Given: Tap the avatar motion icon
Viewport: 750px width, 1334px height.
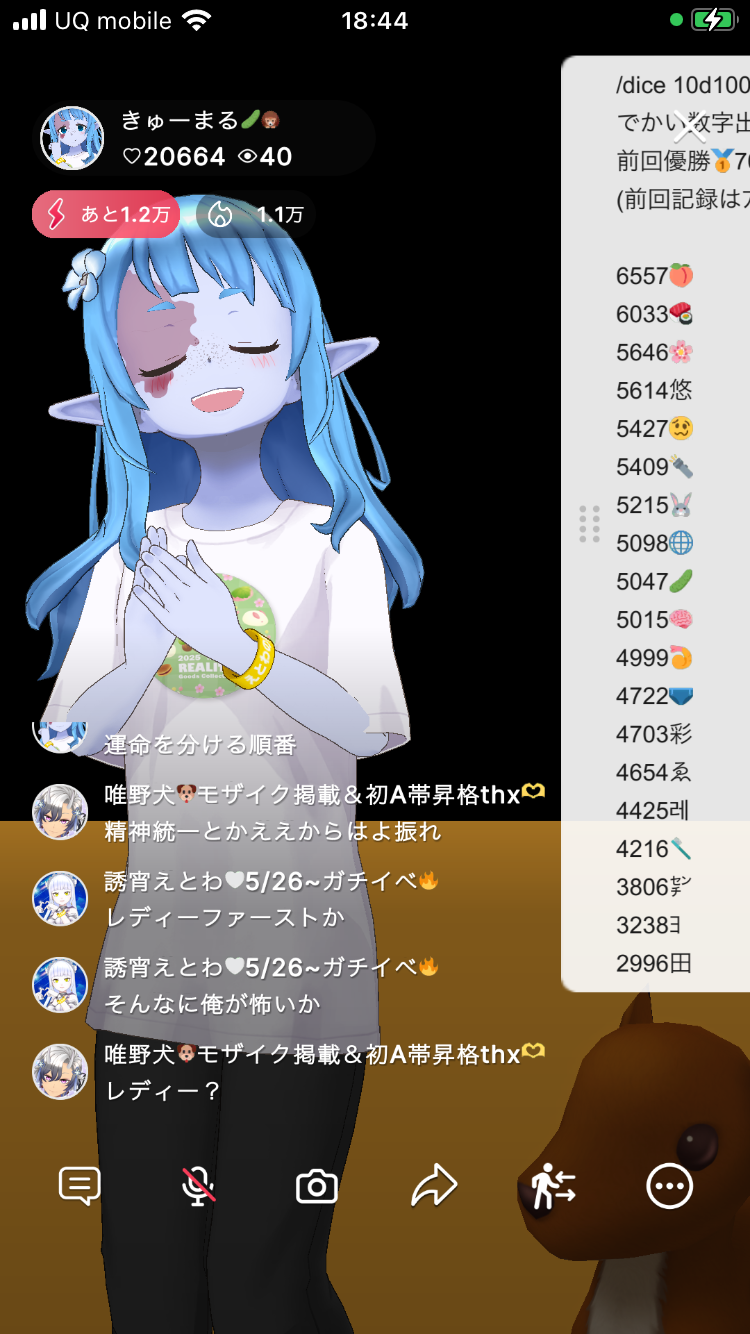Looking at the screenshot, I should tap(552, 1186).
